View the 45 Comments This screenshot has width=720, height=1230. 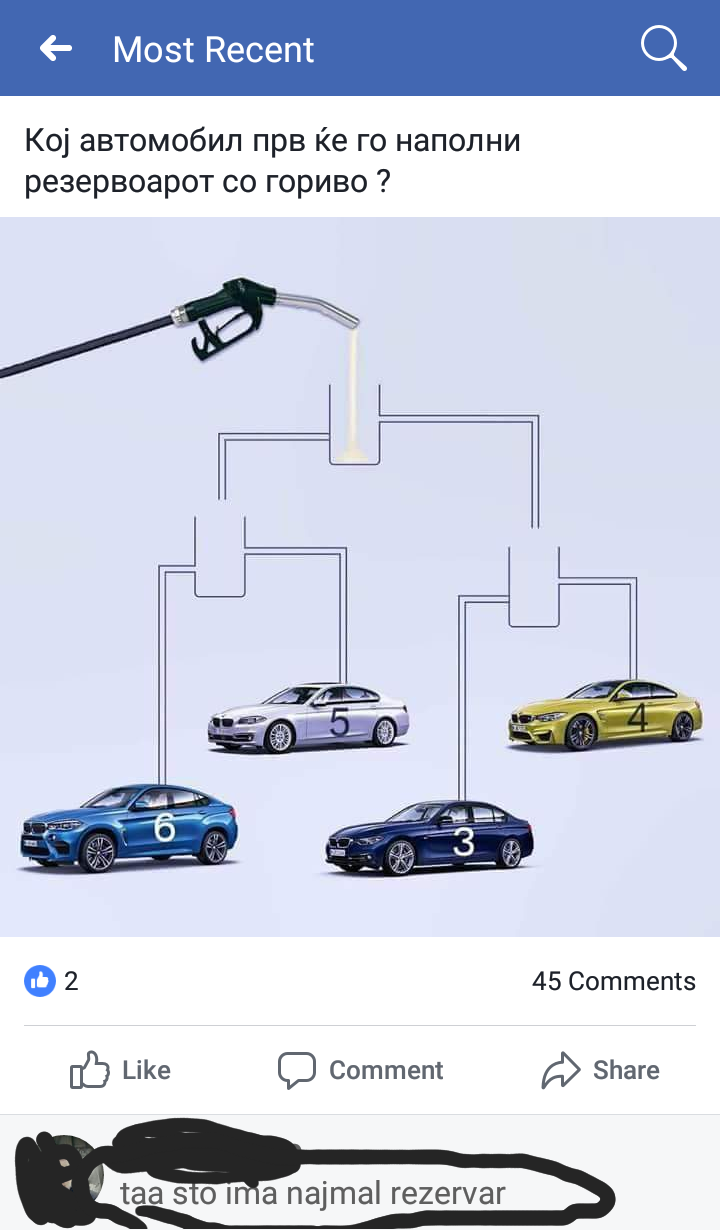613,981
